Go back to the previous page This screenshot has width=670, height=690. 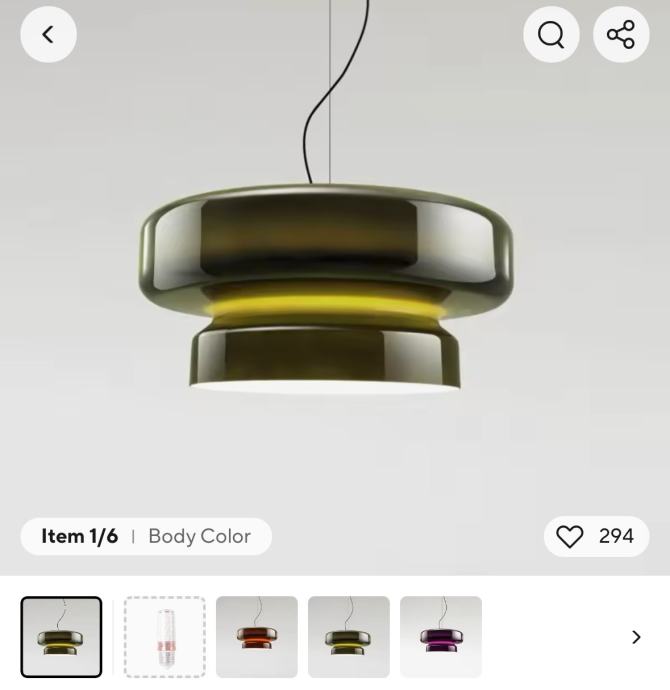pyautogui.click(x=48, y=34)
